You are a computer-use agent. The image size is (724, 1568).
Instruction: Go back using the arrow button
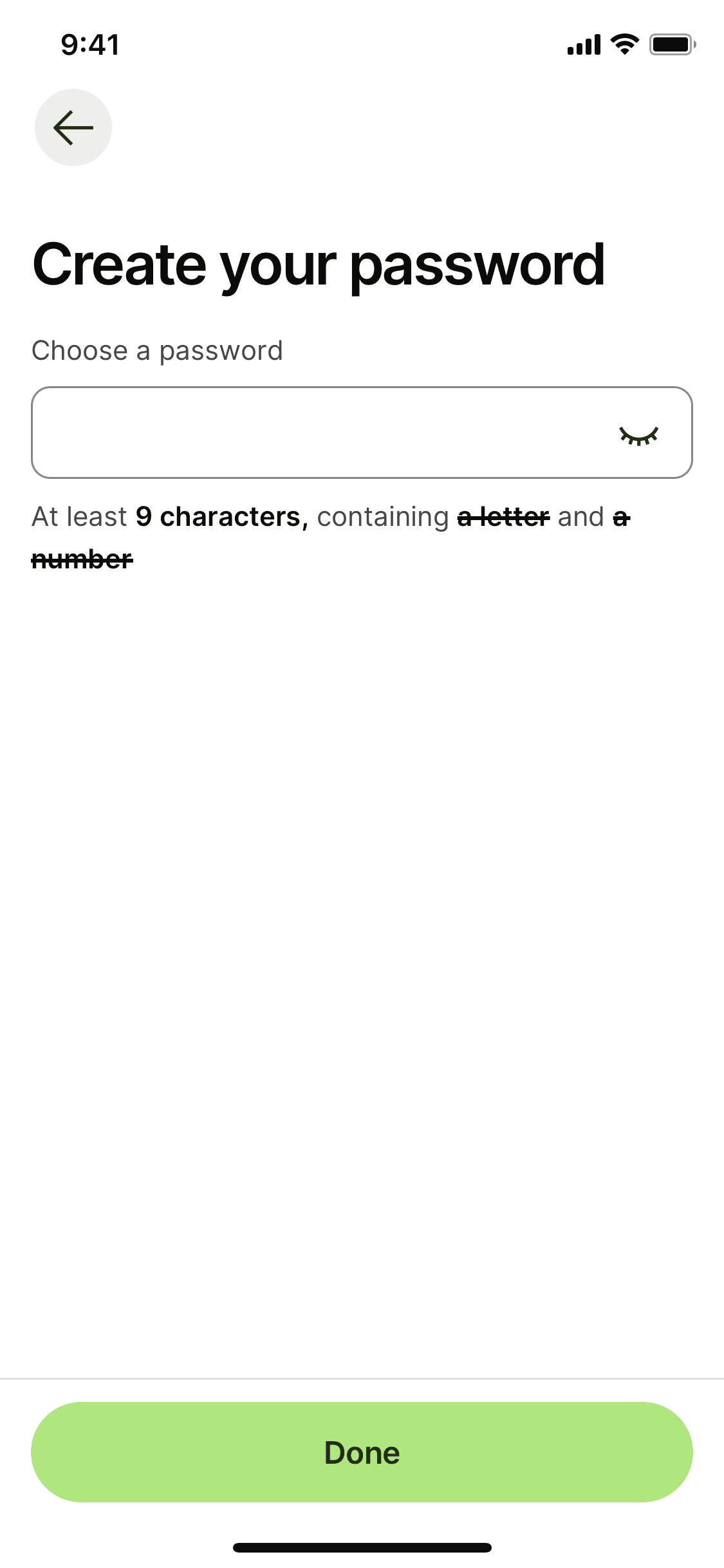[x=73, y=127]
